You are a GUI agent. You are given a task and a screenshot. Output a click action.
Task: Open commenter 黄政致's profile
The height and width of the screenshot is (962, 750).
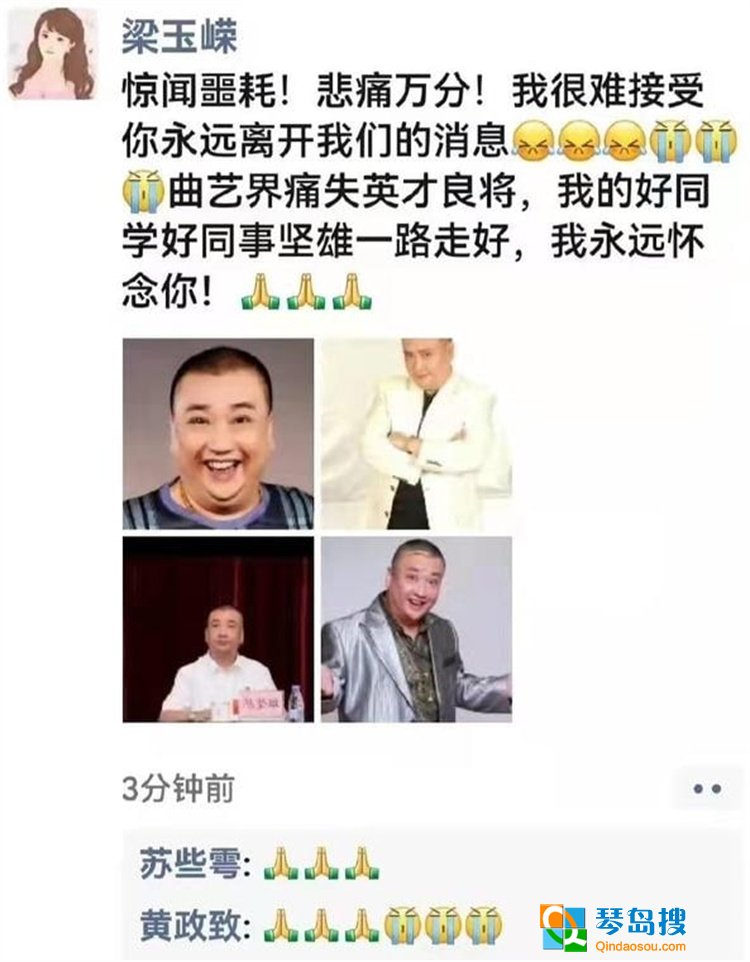(194, 924)
